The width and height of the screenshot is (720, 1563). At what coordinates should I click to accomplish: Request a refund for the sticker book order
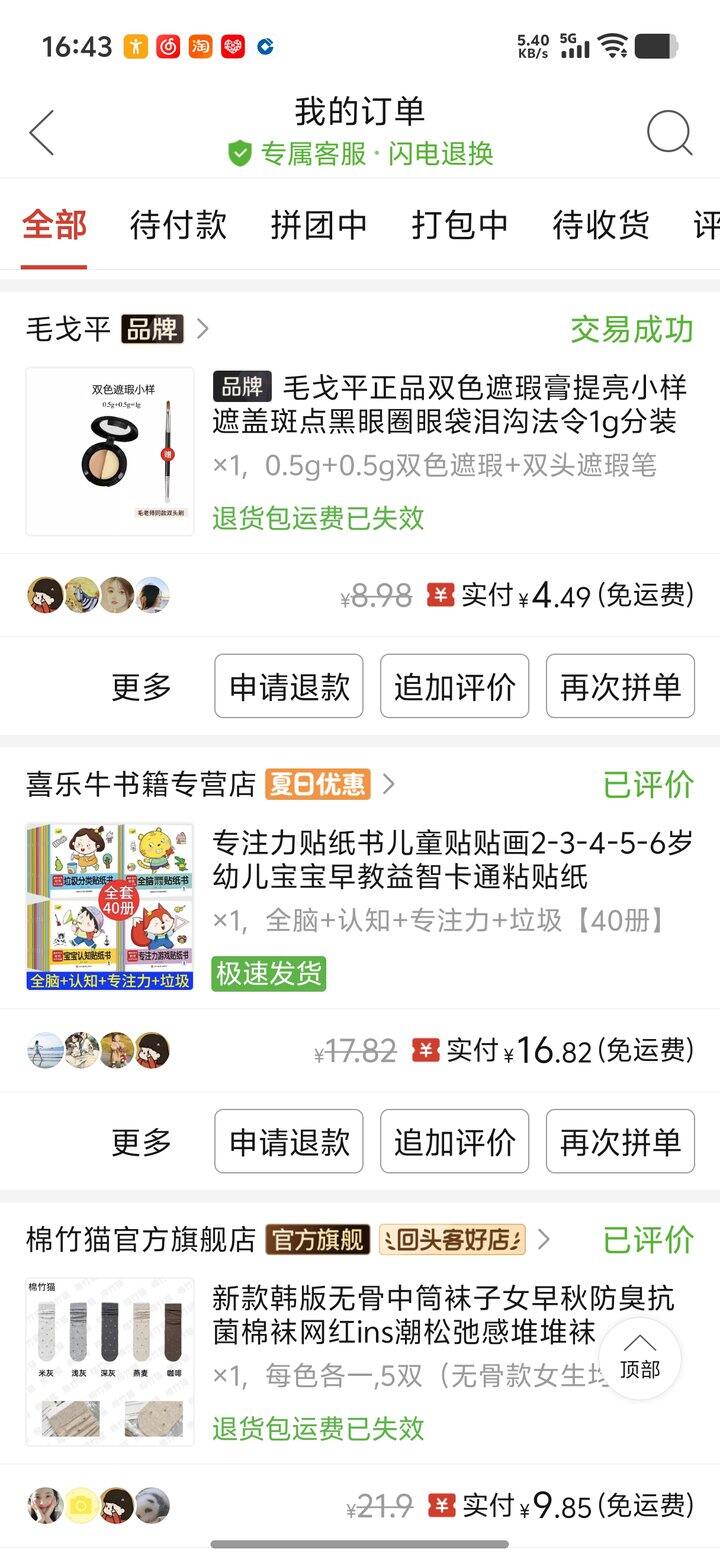(x=289, y=1142)
